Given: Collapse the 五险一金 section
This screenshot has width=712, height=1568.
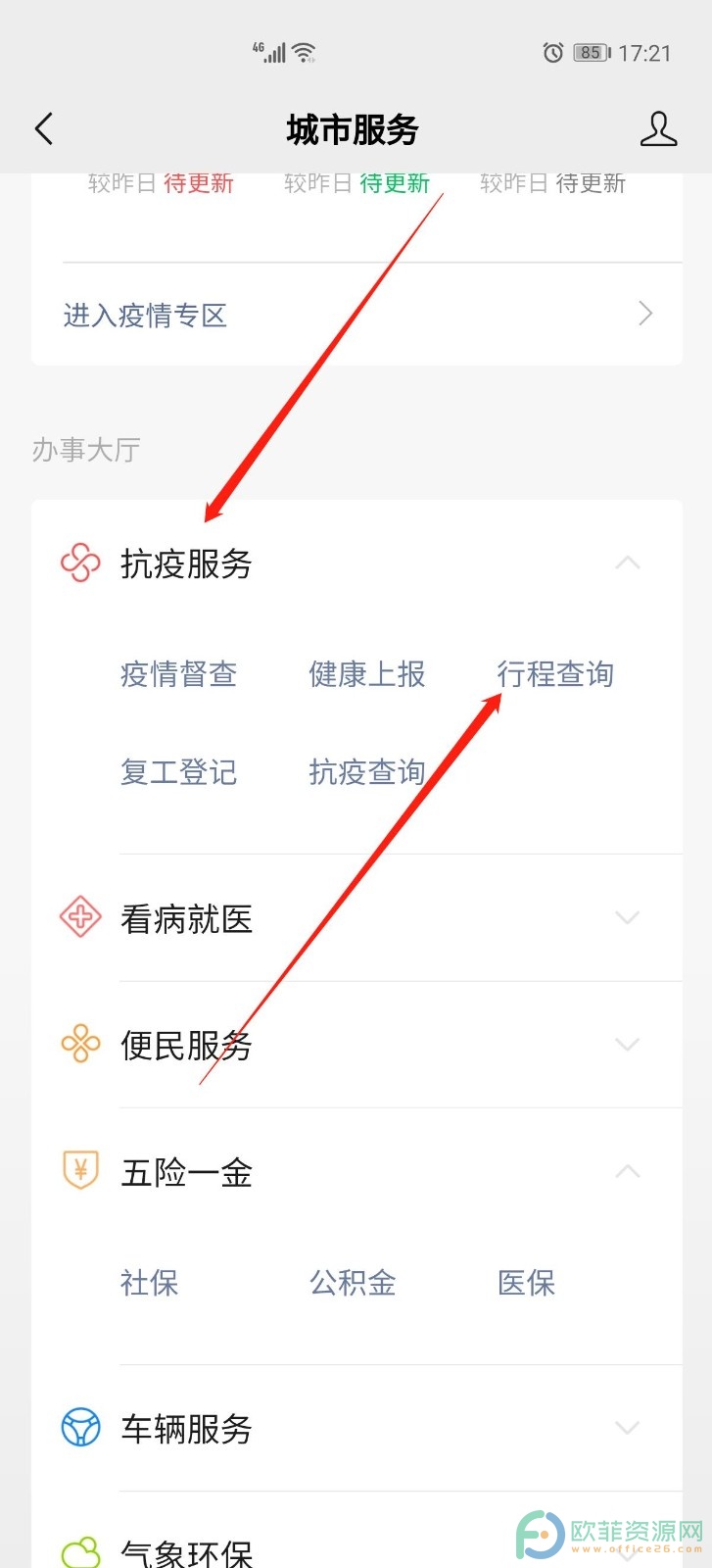Looking at the screenshot, I should pos(627,1172).
